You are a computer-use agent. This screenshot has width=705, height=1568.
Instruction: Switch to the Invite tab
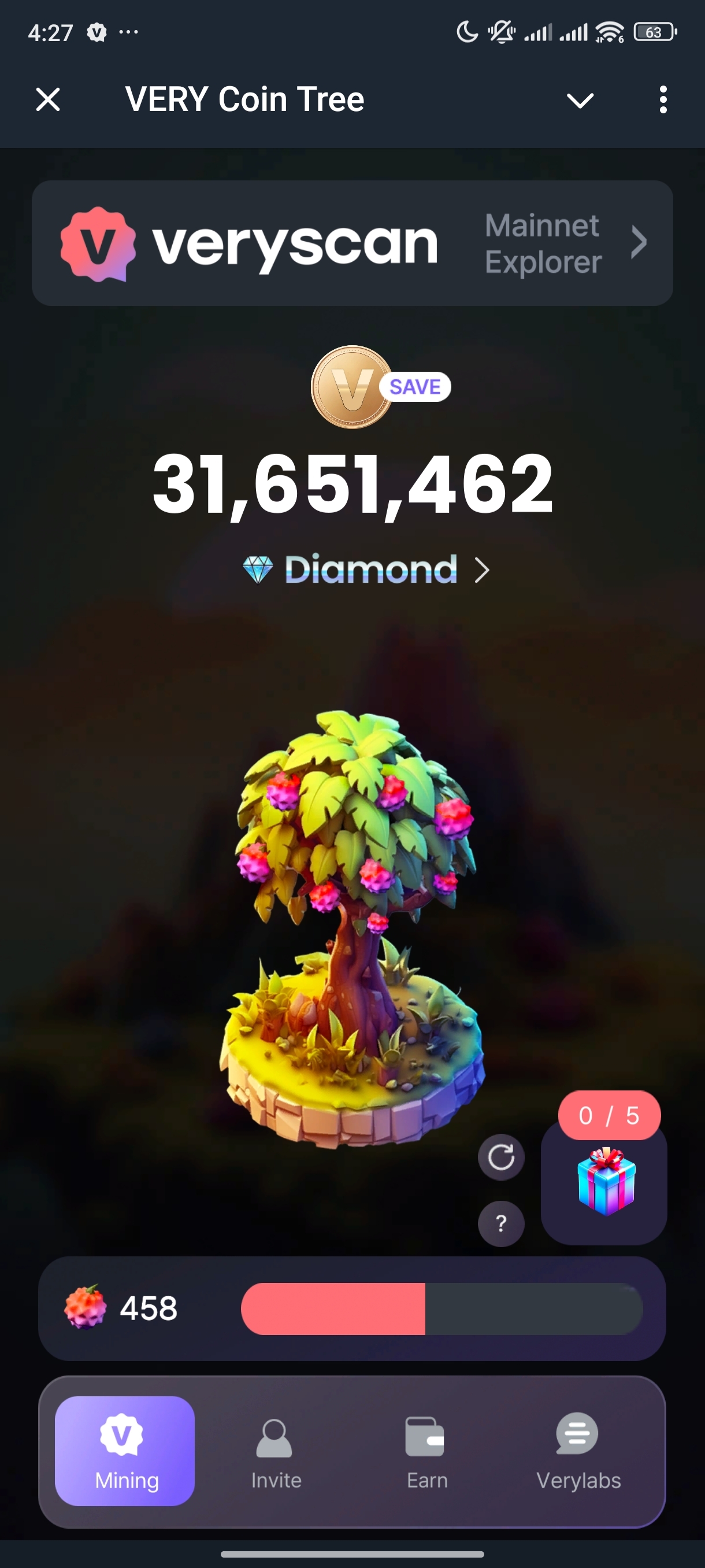pos(276,1451)
